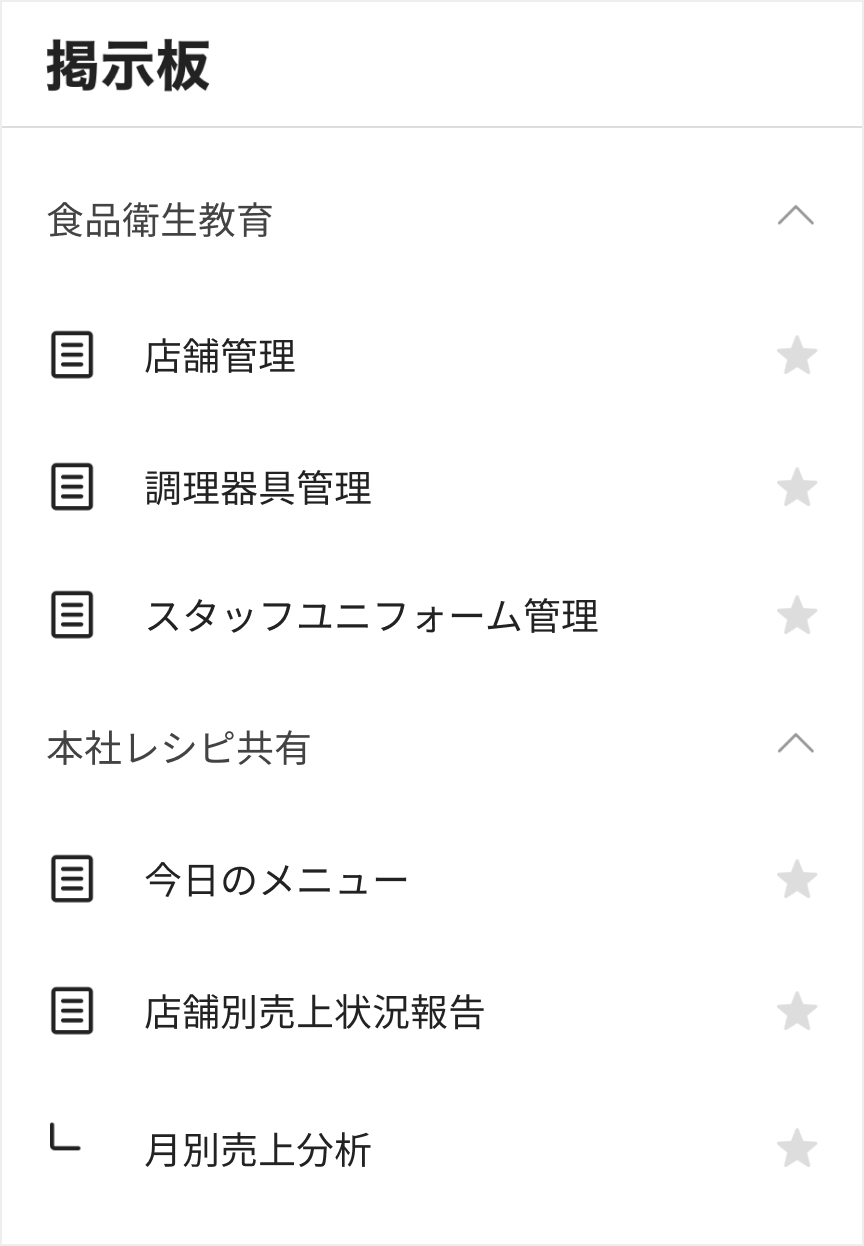Open the 今日のメニュー board
The height and width of the screenshot is (1246, 864).
(276, 880)
